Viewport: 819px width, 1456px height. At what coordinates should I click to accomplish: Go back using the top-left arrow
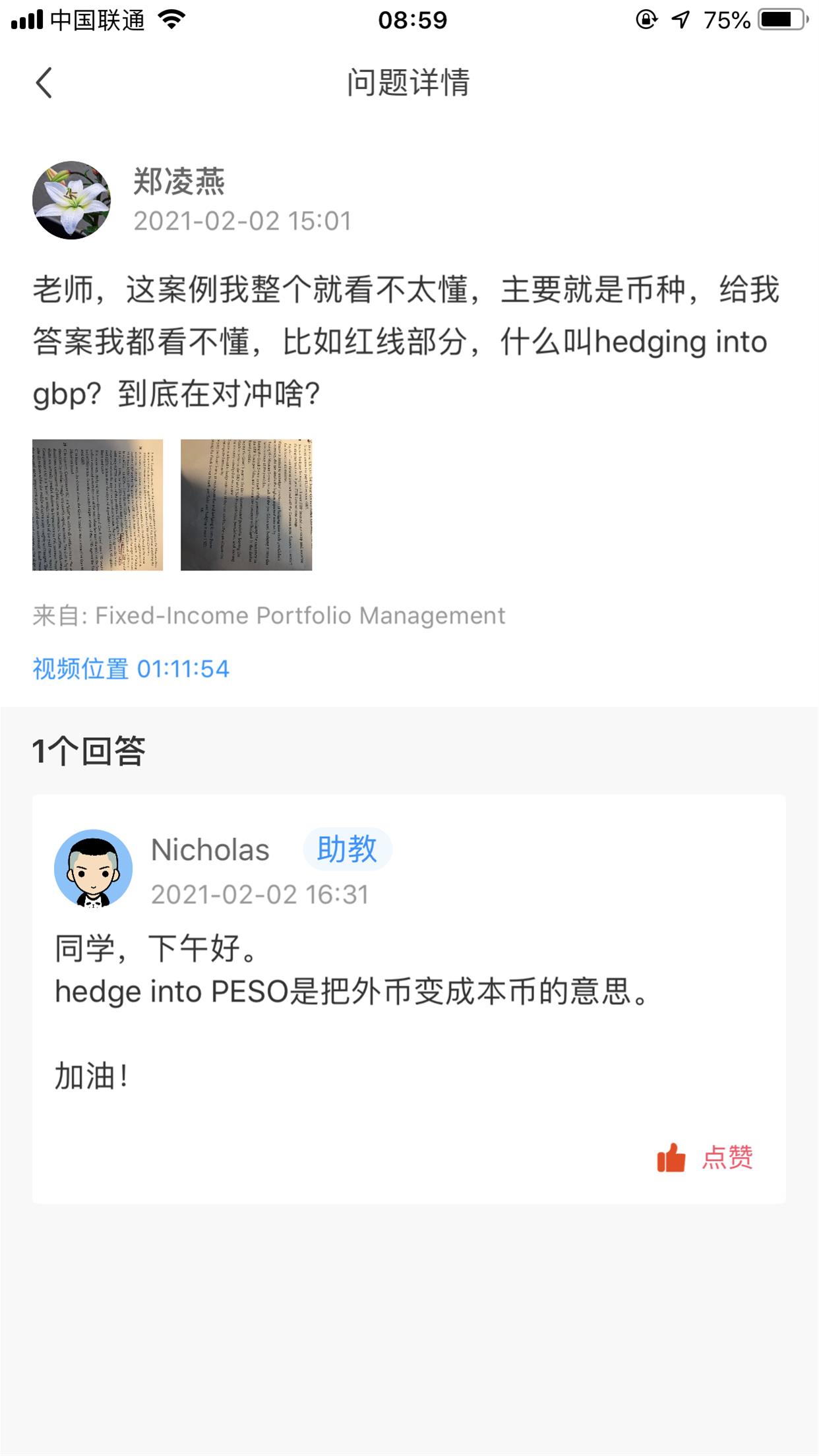point(44,84)
